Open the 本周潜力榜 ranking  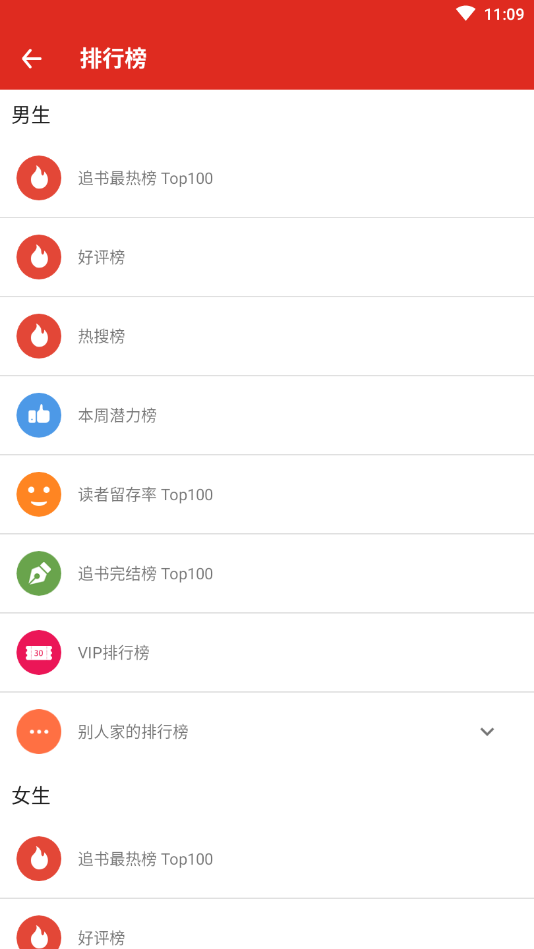tap(267, 415)
